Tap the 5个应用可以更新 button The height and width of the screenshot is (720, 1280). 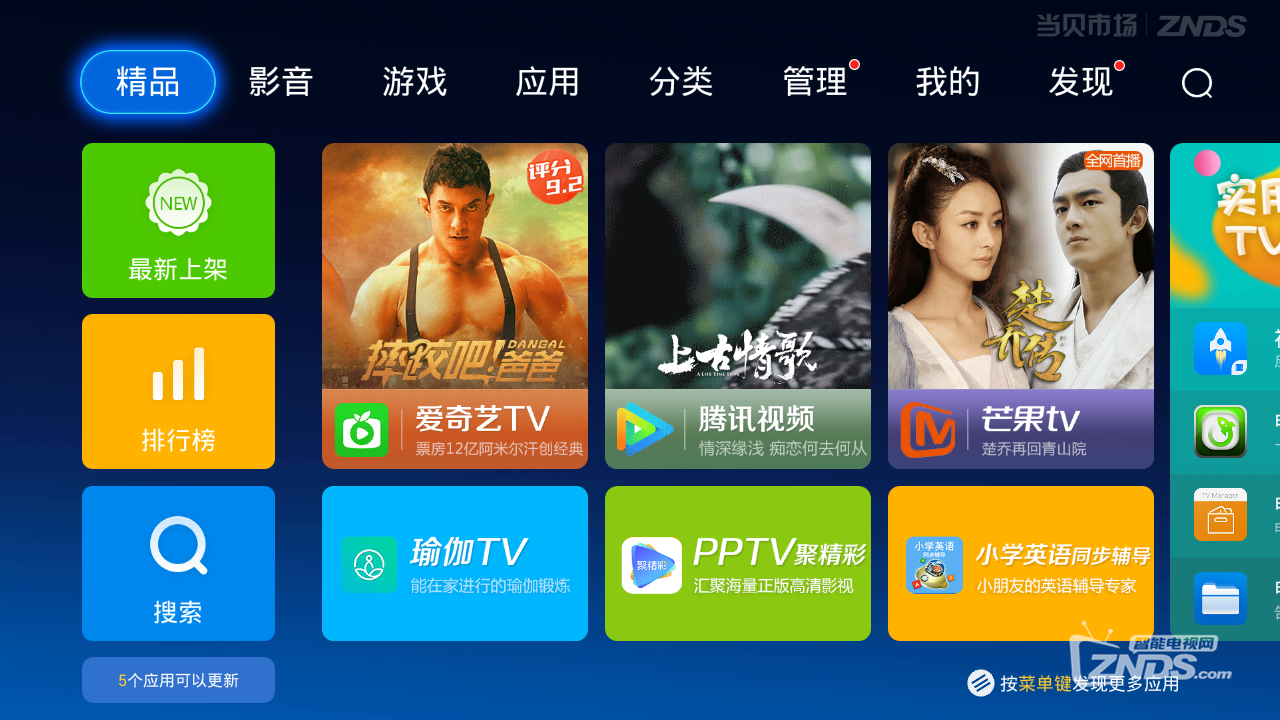tap(178, 680)
